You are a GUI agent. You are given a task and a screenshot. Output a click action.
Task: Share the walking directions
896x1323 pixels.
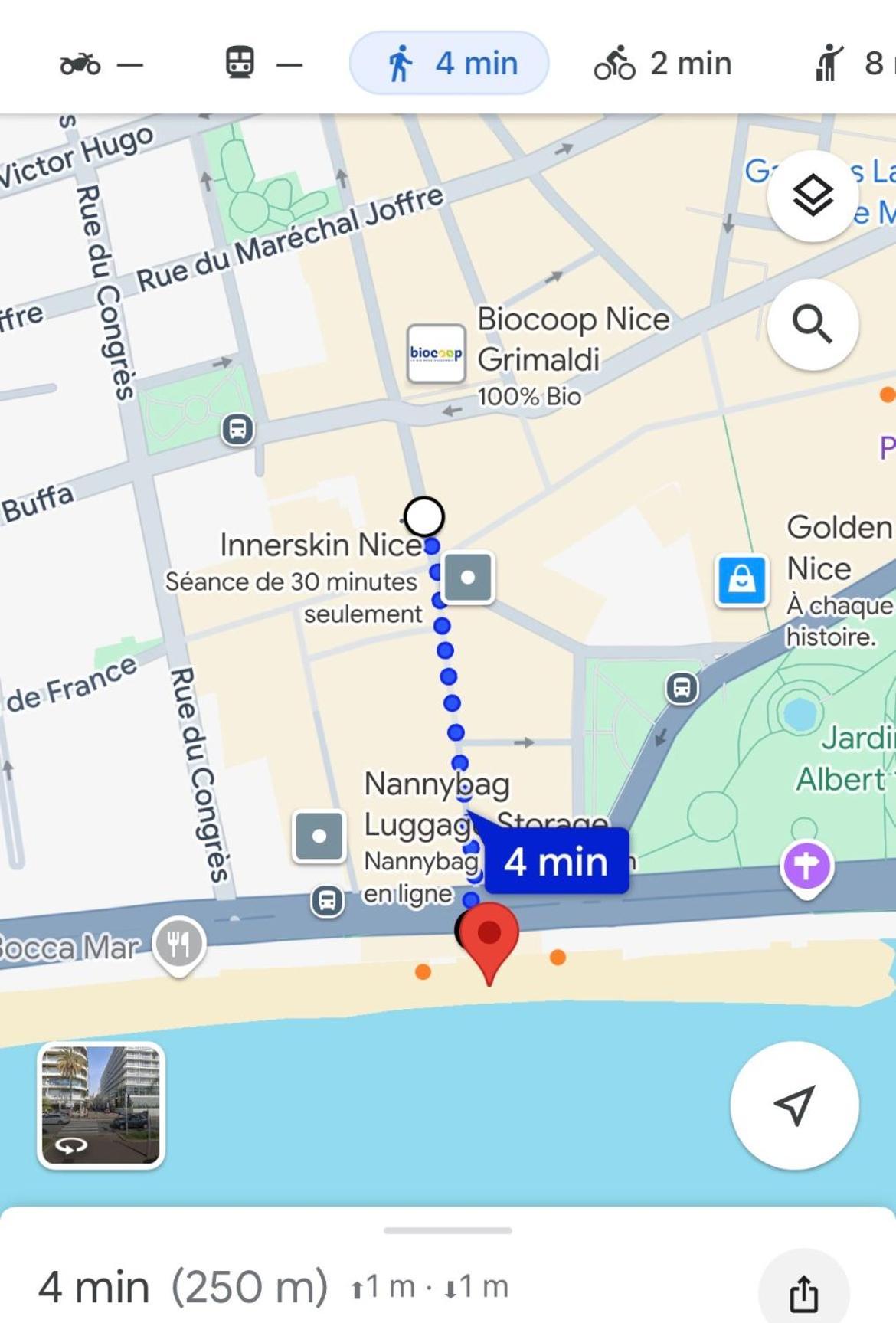click(803, 1293)
